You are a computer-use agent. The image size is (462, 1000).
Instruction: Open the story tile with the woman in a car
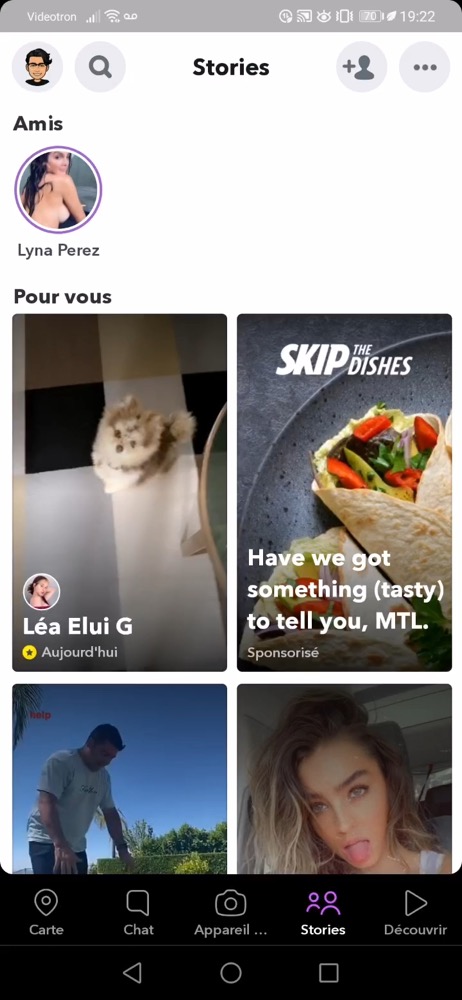coord(345,779)
